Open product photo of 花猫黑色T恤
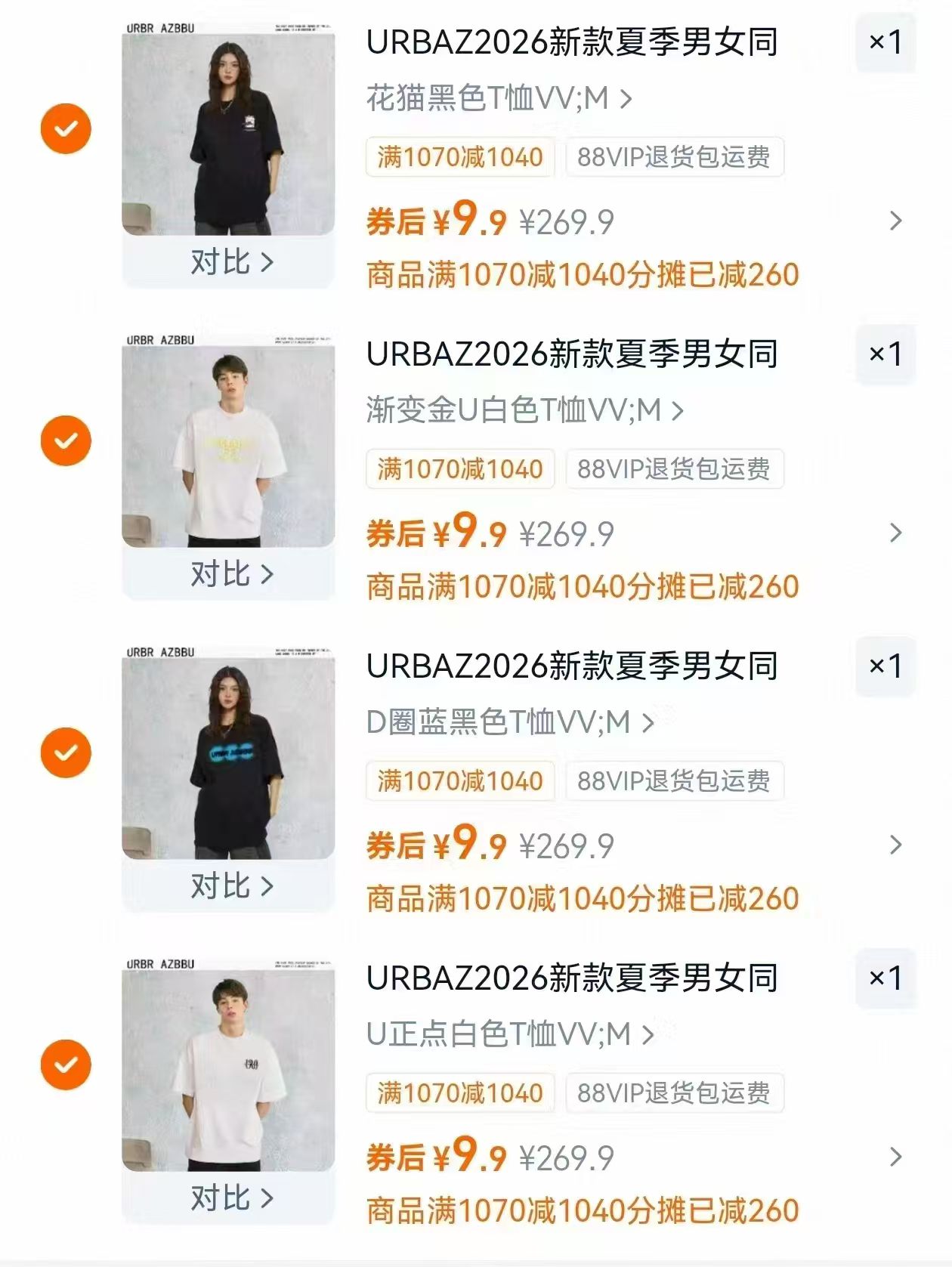 (228, 128)
